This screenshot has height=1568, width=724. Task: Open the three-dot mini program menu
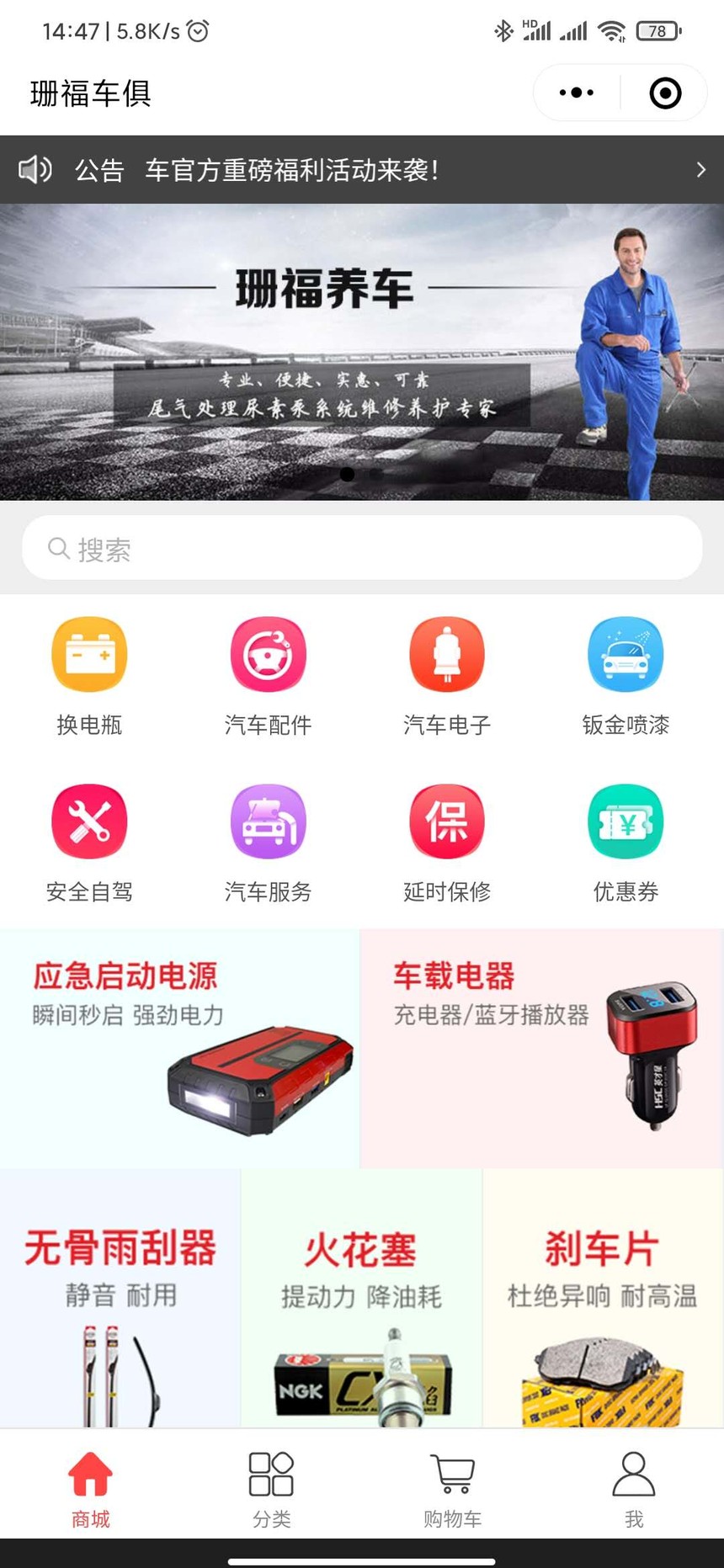point(574,93)
